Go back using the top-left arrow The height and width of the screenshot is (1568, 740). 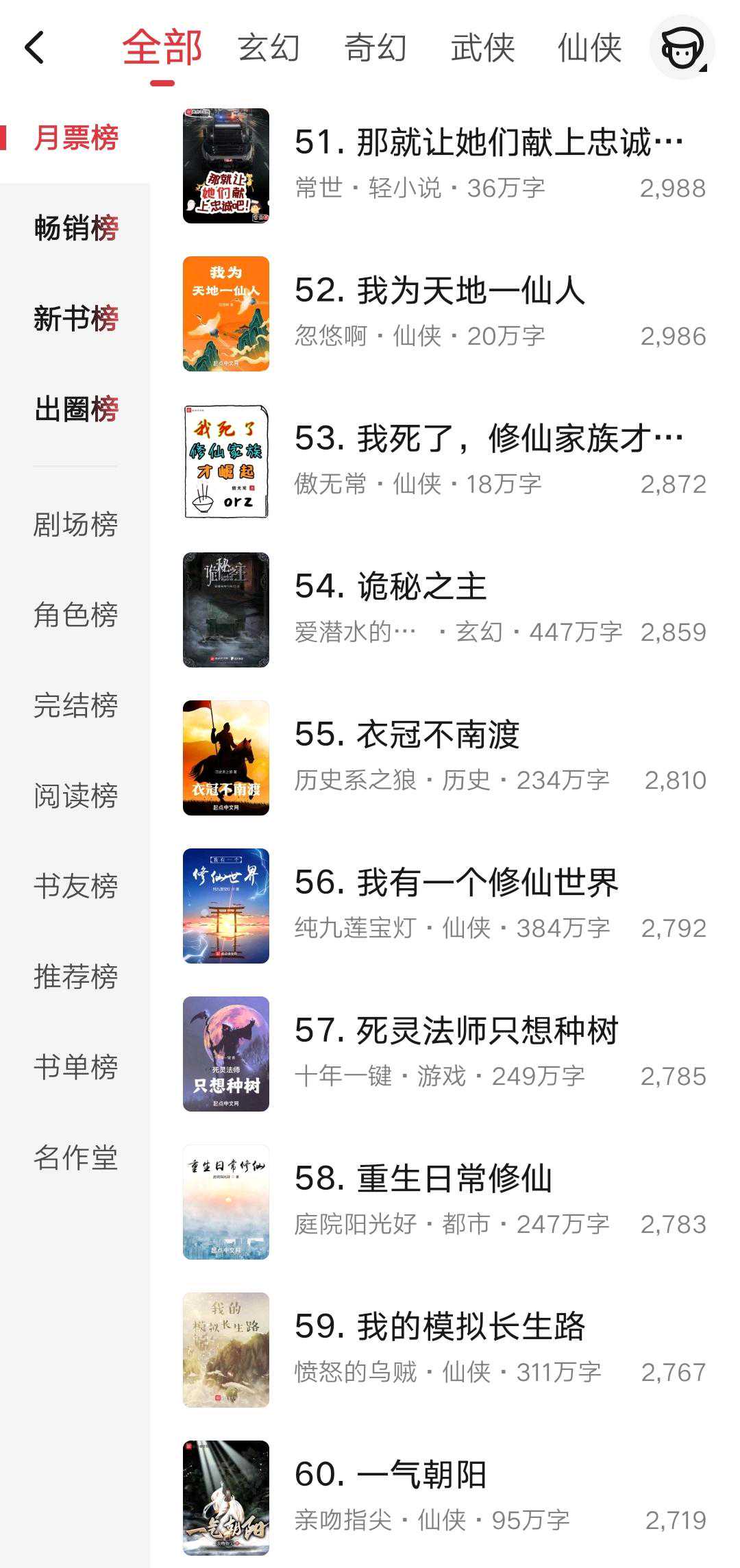pyautogui.click(x=34, y=48)
